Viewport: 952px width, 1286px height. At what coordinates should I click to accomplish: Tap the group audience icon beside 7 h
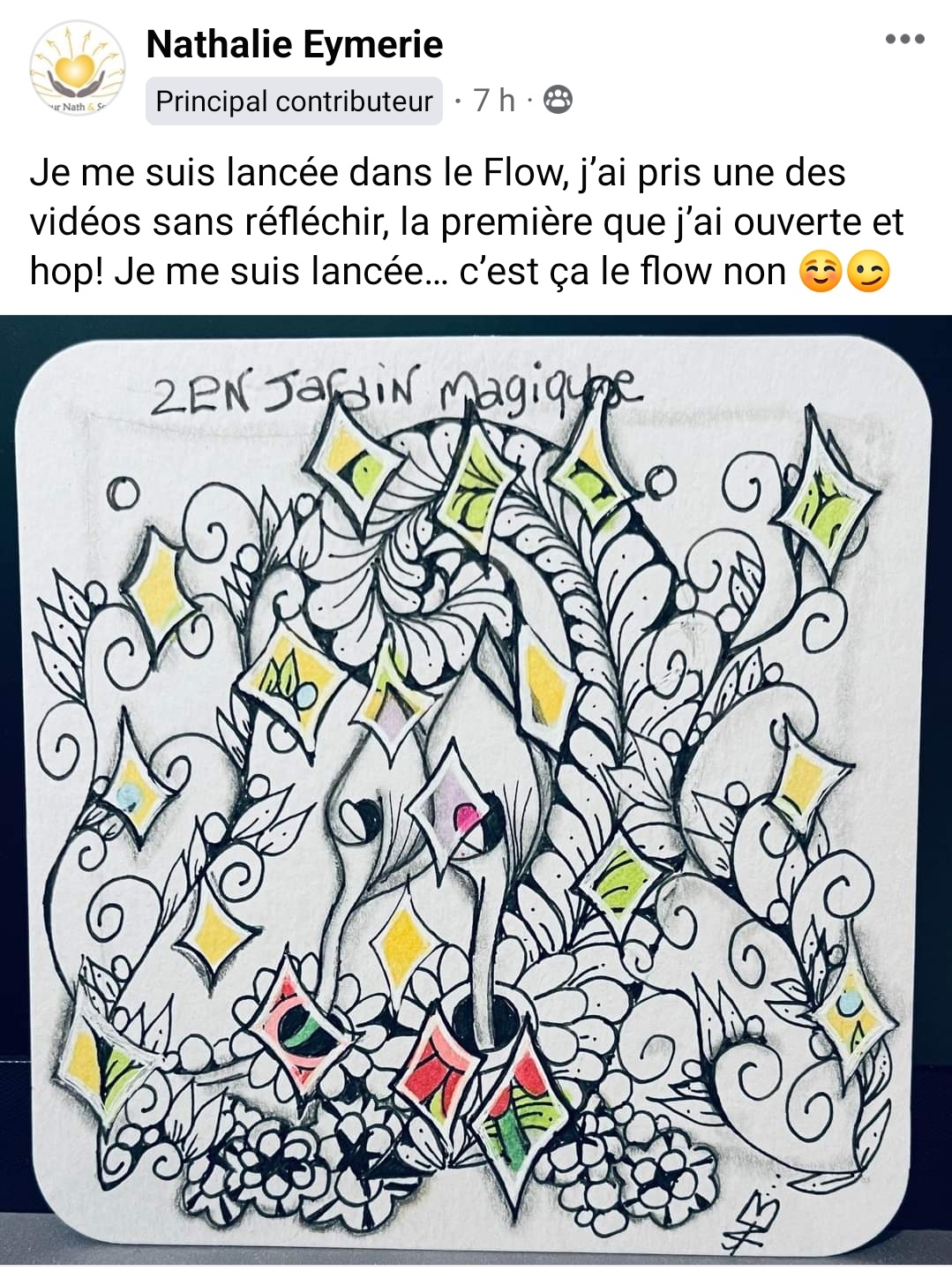pos(558,101)
